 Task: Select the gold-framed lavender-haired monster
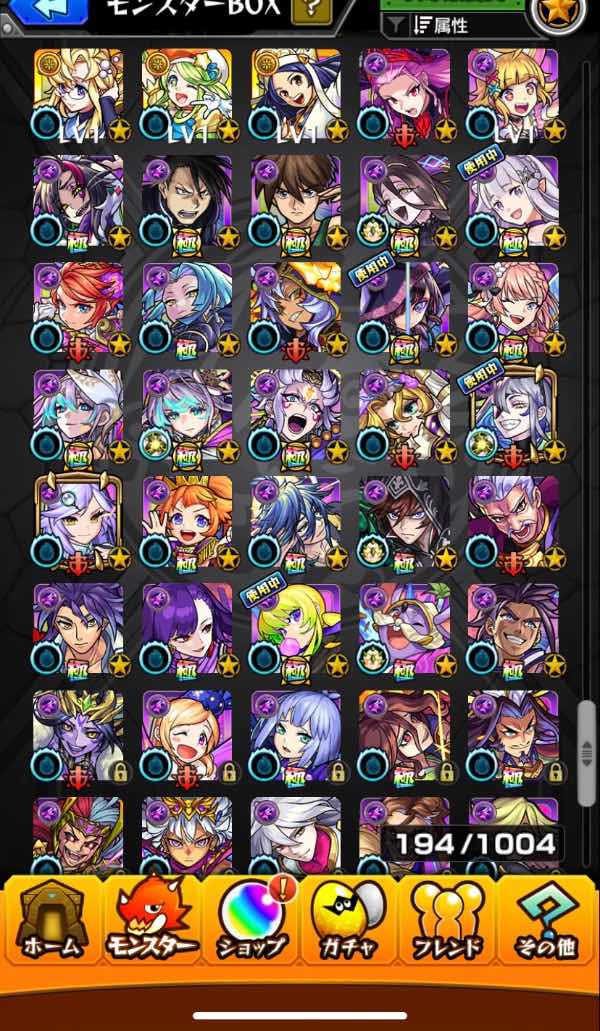[x=78, y=521]
